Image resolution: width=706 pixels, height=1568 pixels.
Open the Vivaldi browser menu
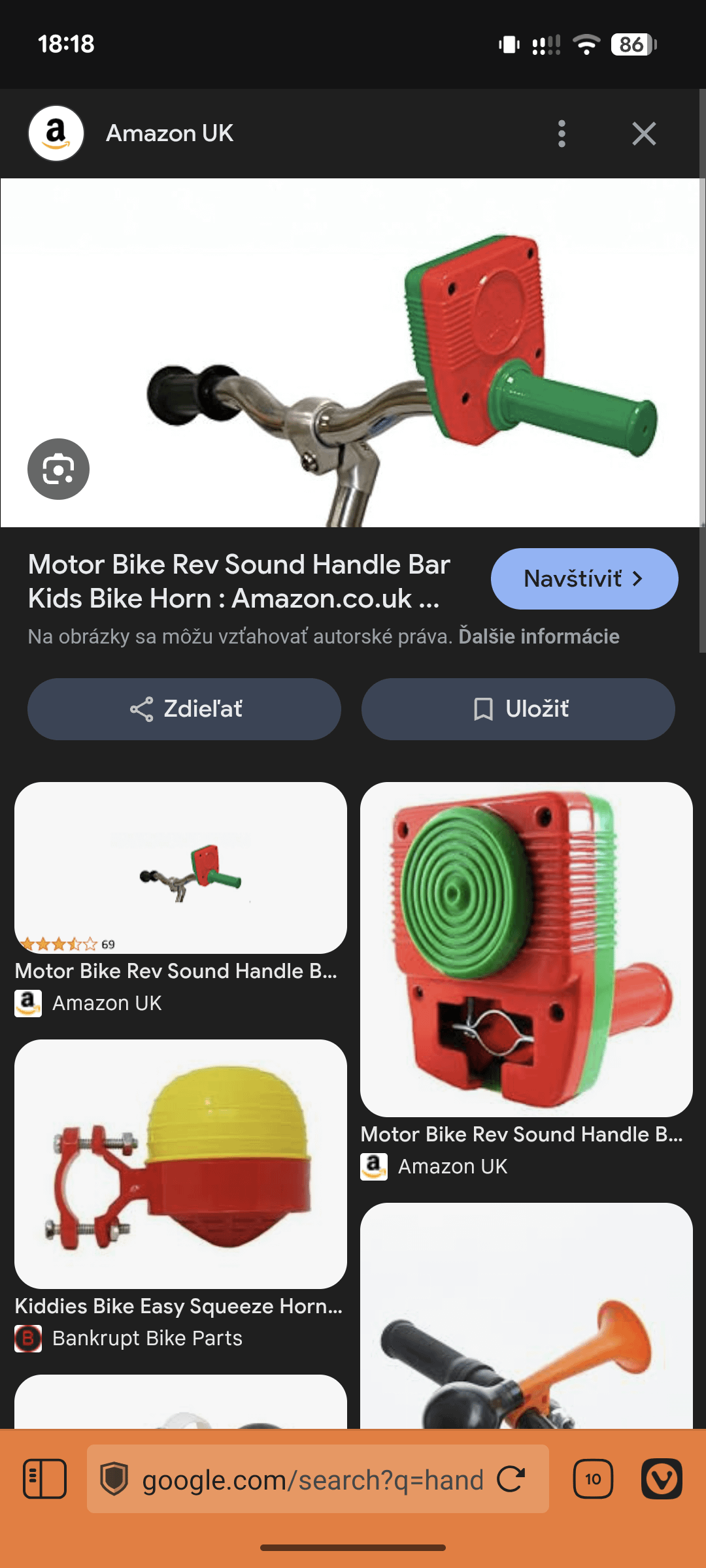662,1478
